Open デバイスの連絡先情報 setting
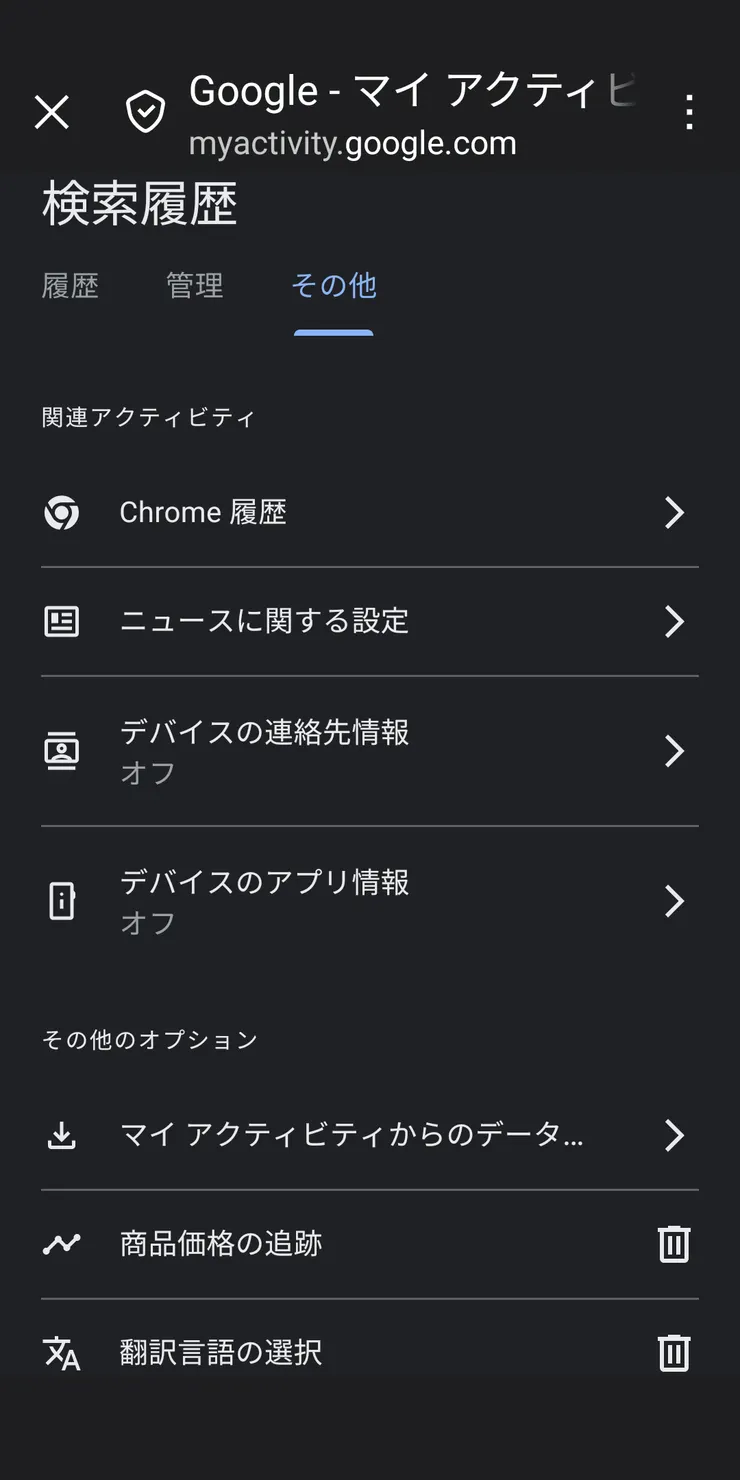This screenshot has height=1480, width=740. pyautogui.click(x=369, y=751)
